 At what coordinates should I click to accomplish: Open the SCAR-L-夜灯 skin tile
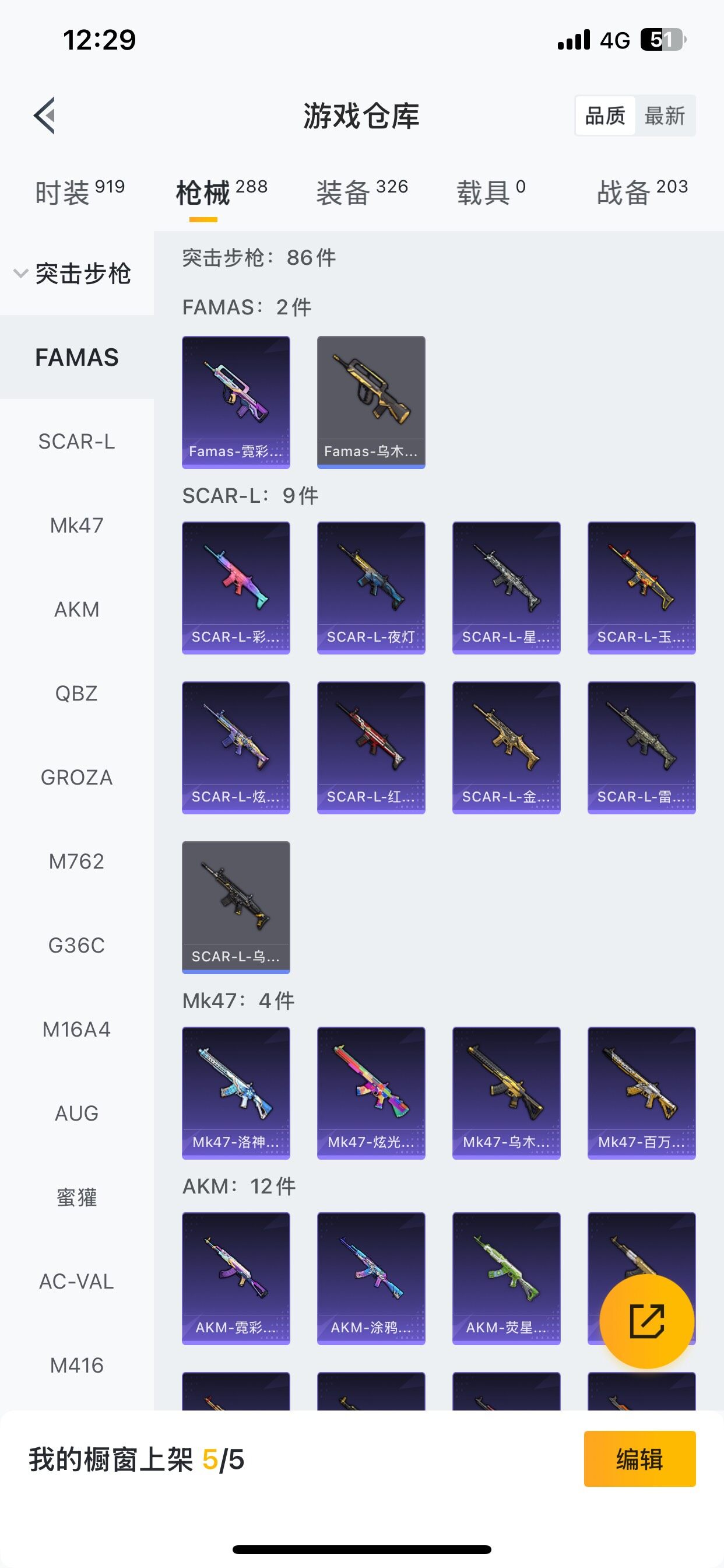[x=371, y=587]
